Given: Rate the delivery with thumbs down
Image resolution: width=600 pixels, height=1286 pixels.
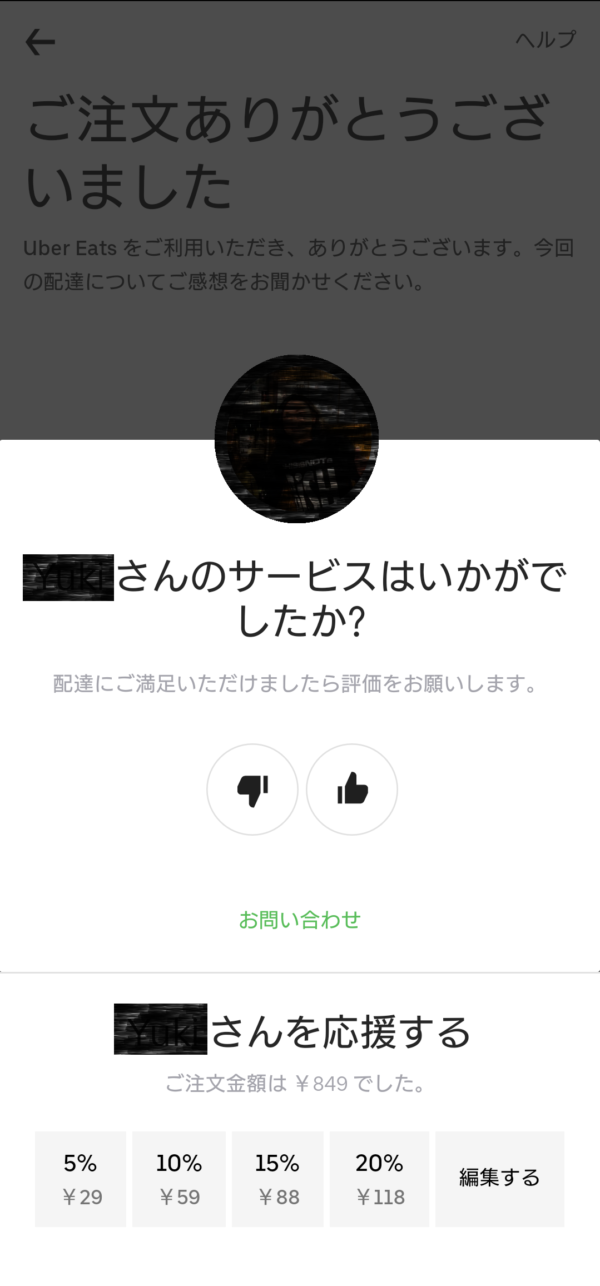Looking at the screenshot, I should [x=252, y=789].
